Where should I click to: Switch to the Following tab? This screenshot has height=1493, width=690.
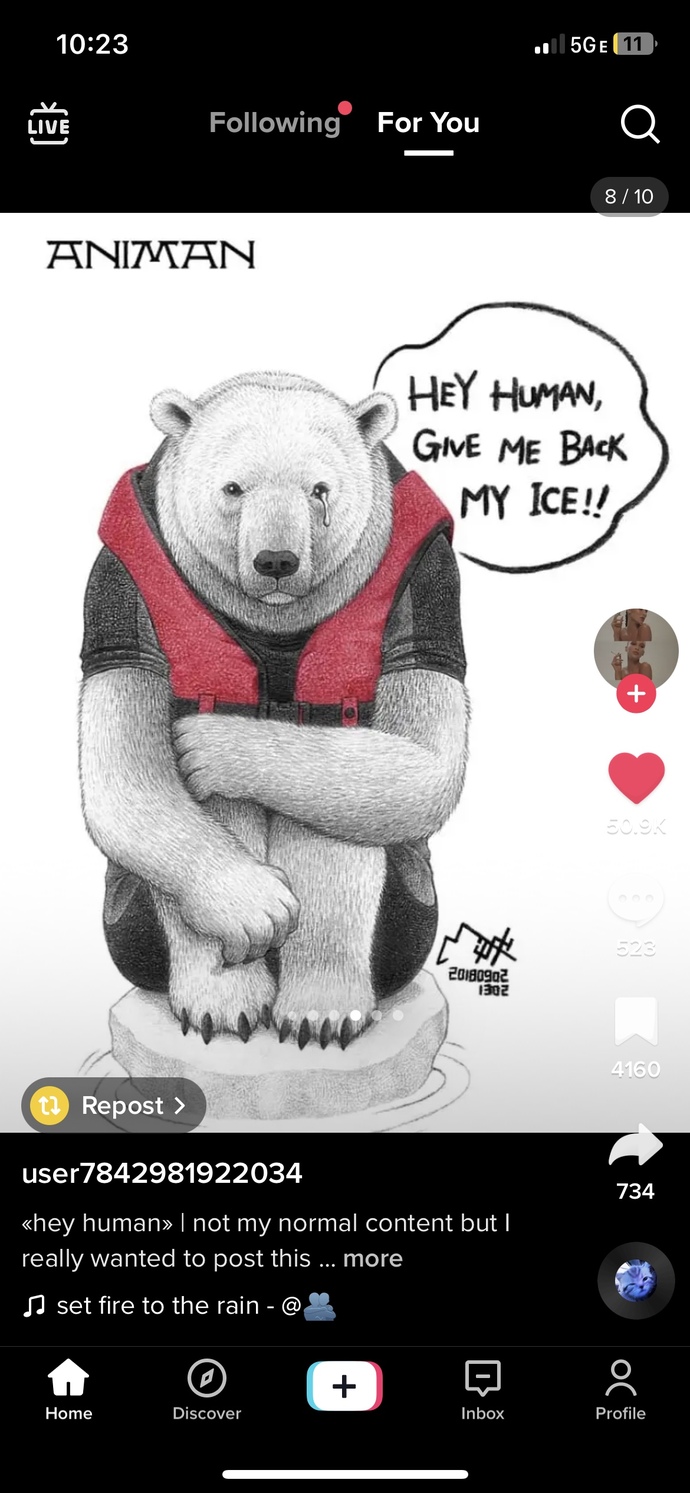(275, 123)
